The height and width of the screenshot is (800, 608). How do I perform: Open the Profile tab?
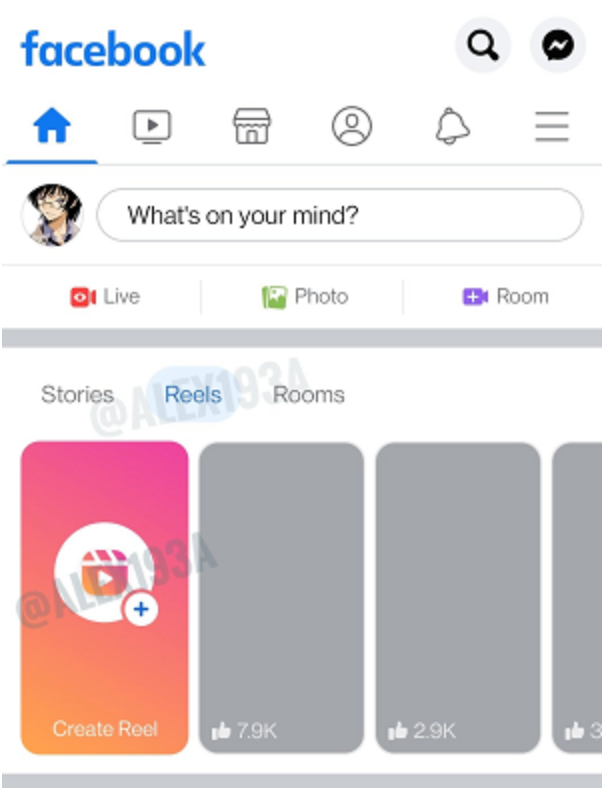(352, 127)
